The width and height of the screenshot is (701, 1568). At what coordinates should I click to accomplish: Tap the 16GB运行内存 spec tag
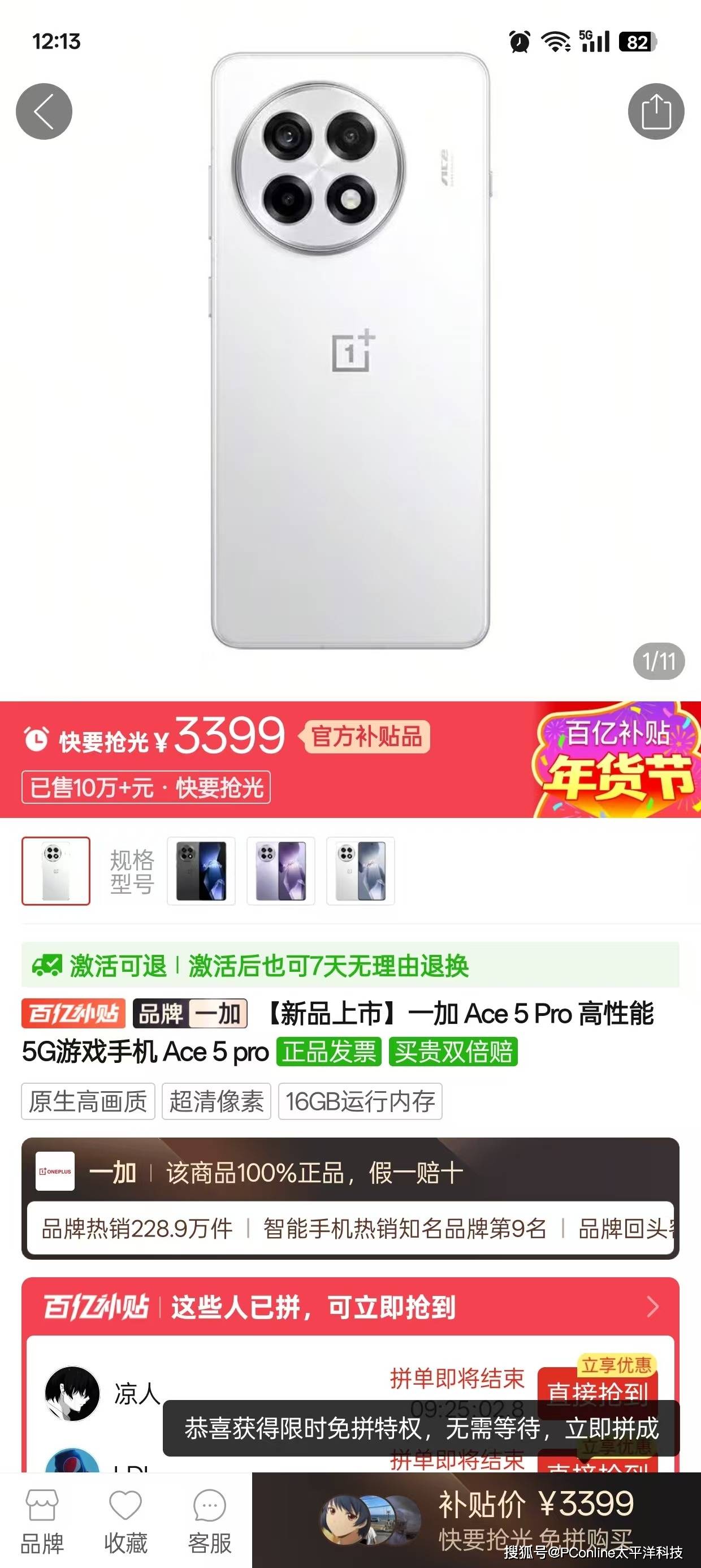pyautogui.click(x=360, y=1101)
